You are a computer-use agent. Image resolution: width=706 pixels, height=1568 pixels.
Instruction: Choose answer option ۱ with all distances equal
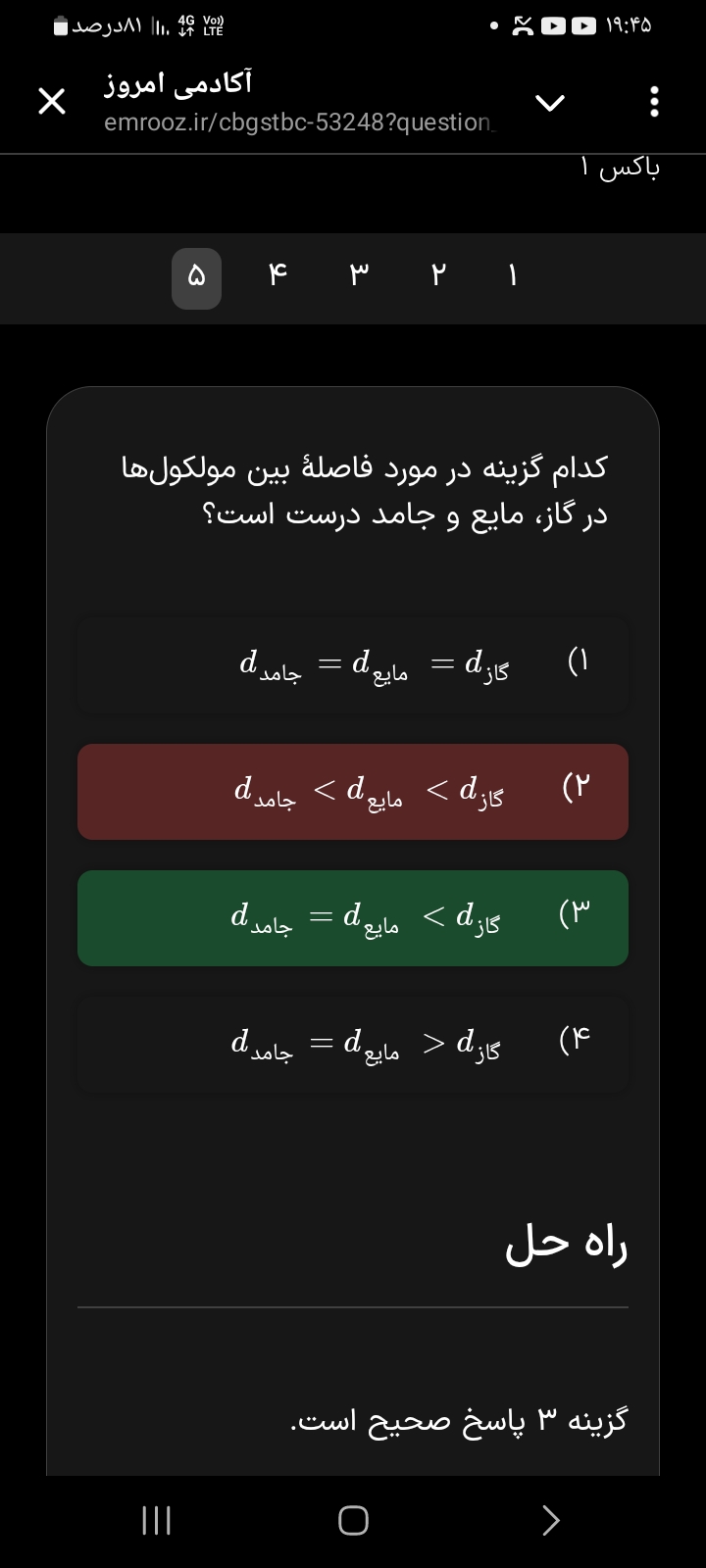(x=353, y=664)
